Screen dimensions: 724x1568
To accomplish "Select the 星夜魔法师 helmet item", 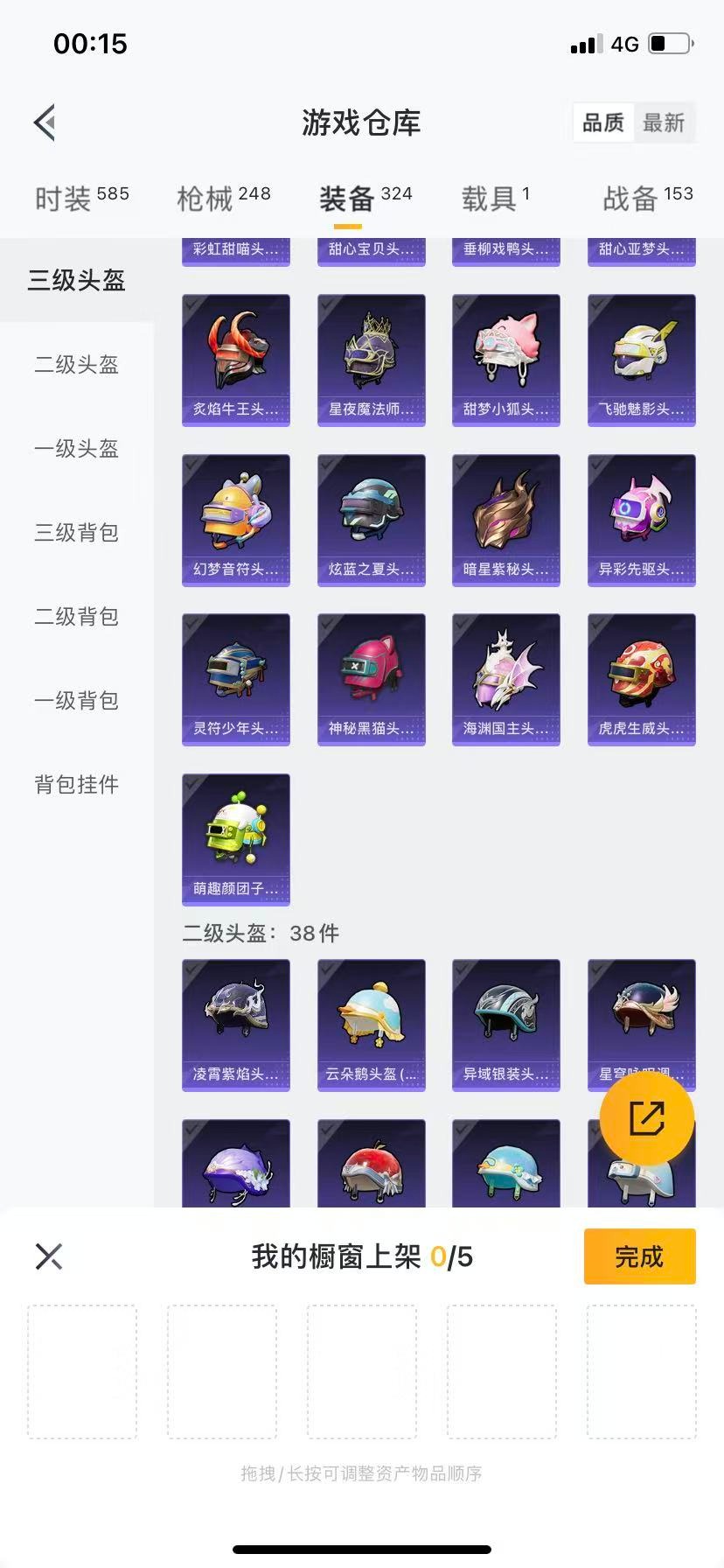I will pos(371,360).
